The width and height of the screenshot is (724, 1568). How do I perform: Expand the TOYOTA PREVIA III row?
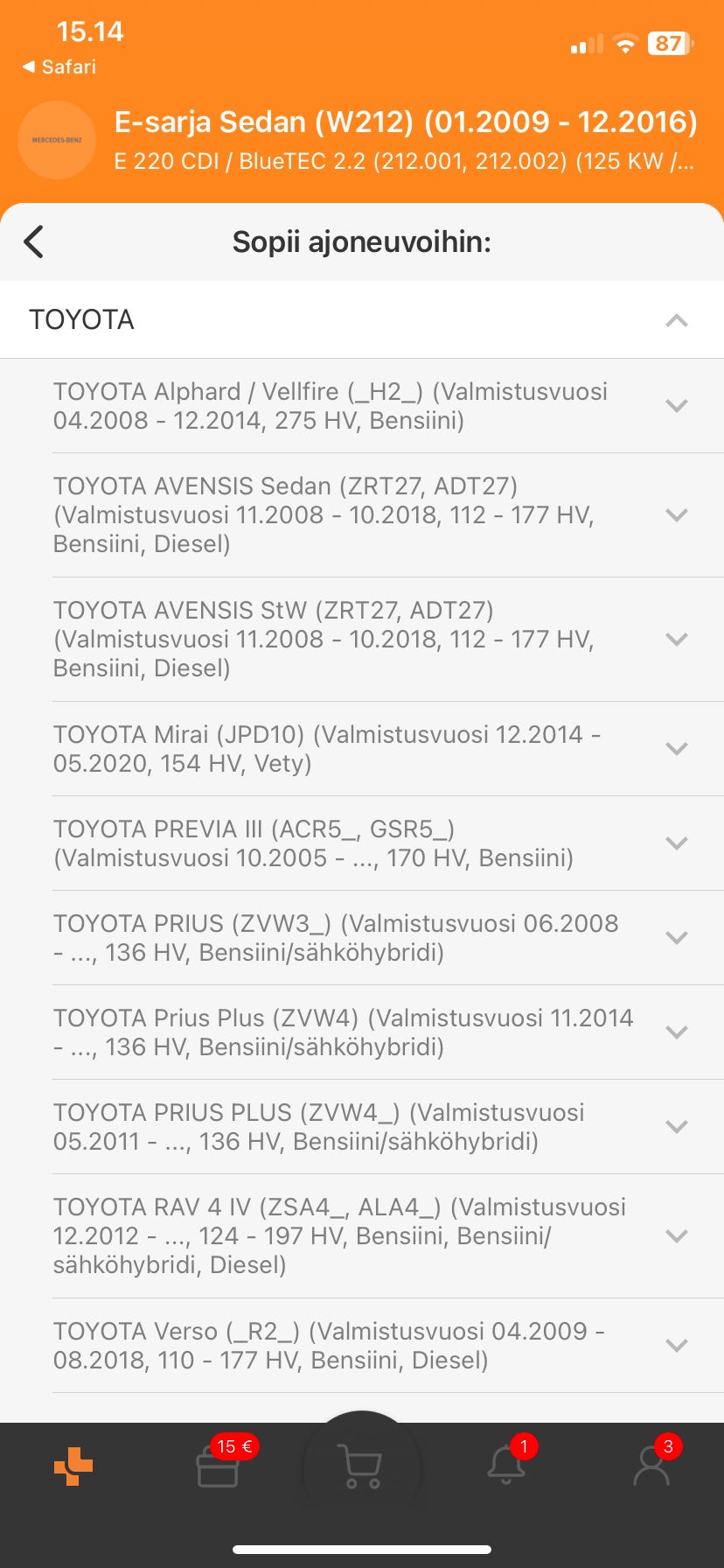pos(676,843)
